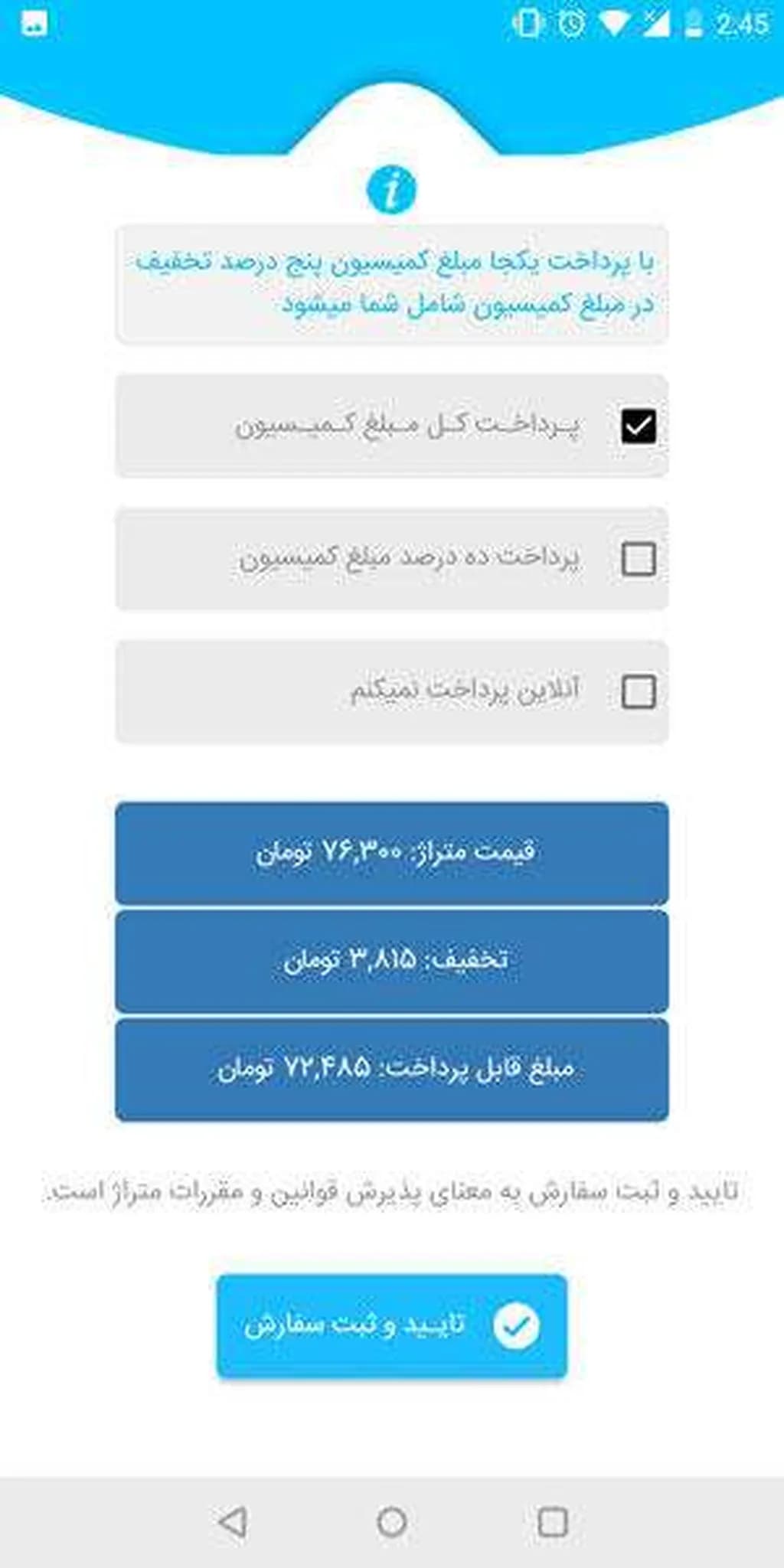784x1568 pixels.
Task: Go back using the system back button
Action: point(232,1522)
